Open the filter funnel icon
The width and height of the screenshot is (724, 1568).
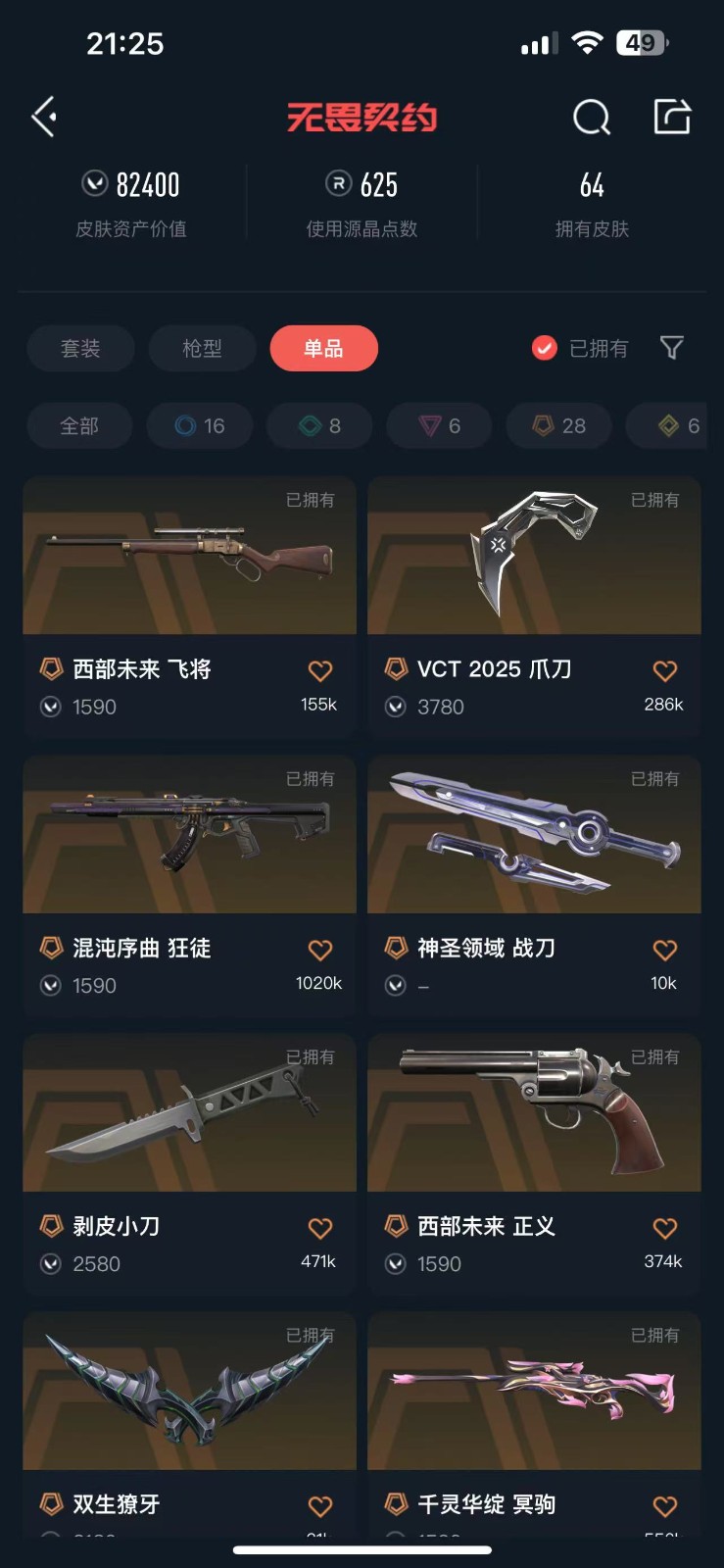(x=671, y=347)
